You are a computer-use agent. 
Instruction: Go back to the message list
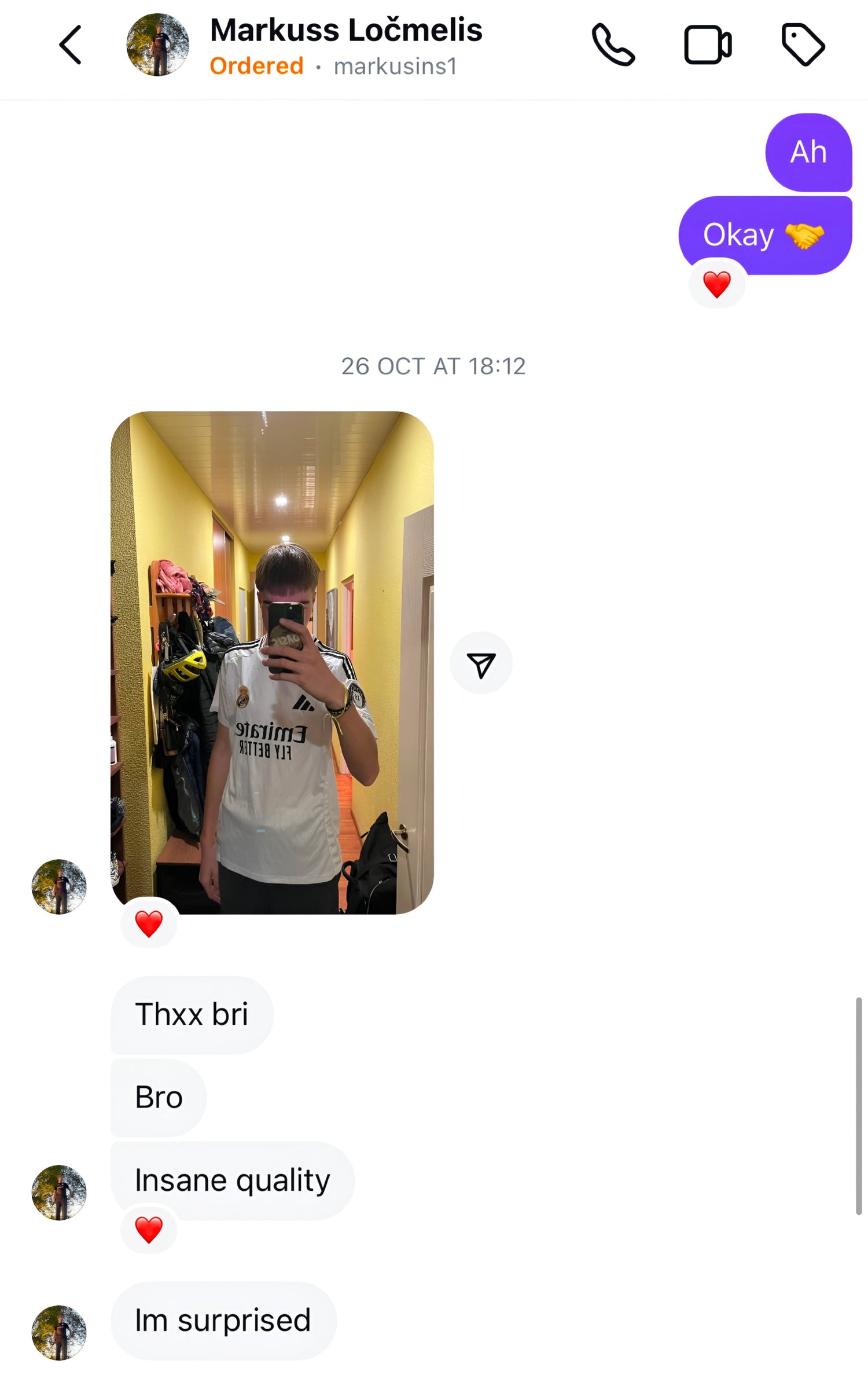click(71, 45)
